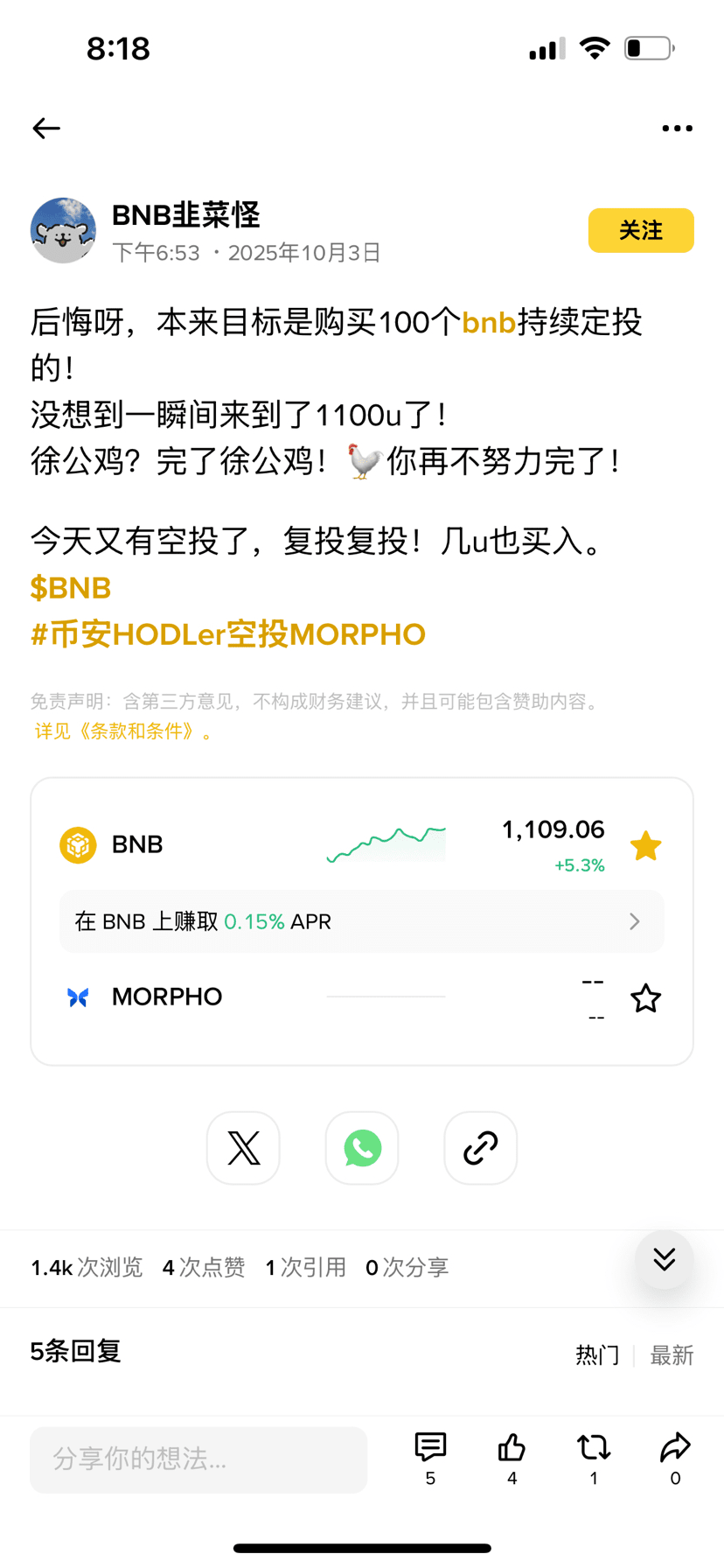Open the three-dot overflow menu
Viewport: 724px width, 1568px height.
coord(677,129)
